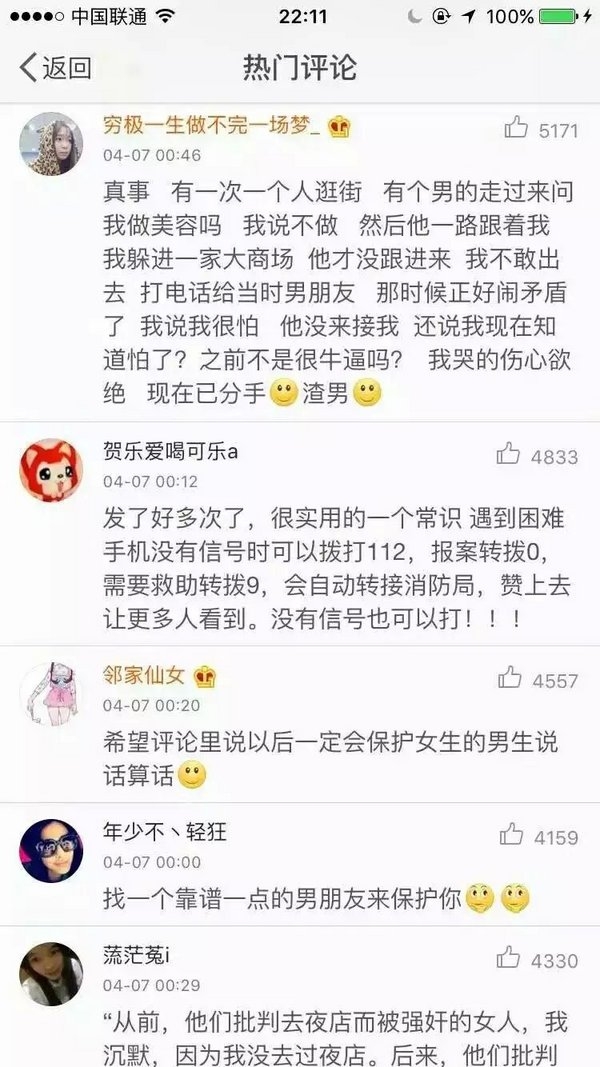Give a thumbs up to 邻家仙女's comment
This screenshot has height=1067, width=600.
(511, 679)
